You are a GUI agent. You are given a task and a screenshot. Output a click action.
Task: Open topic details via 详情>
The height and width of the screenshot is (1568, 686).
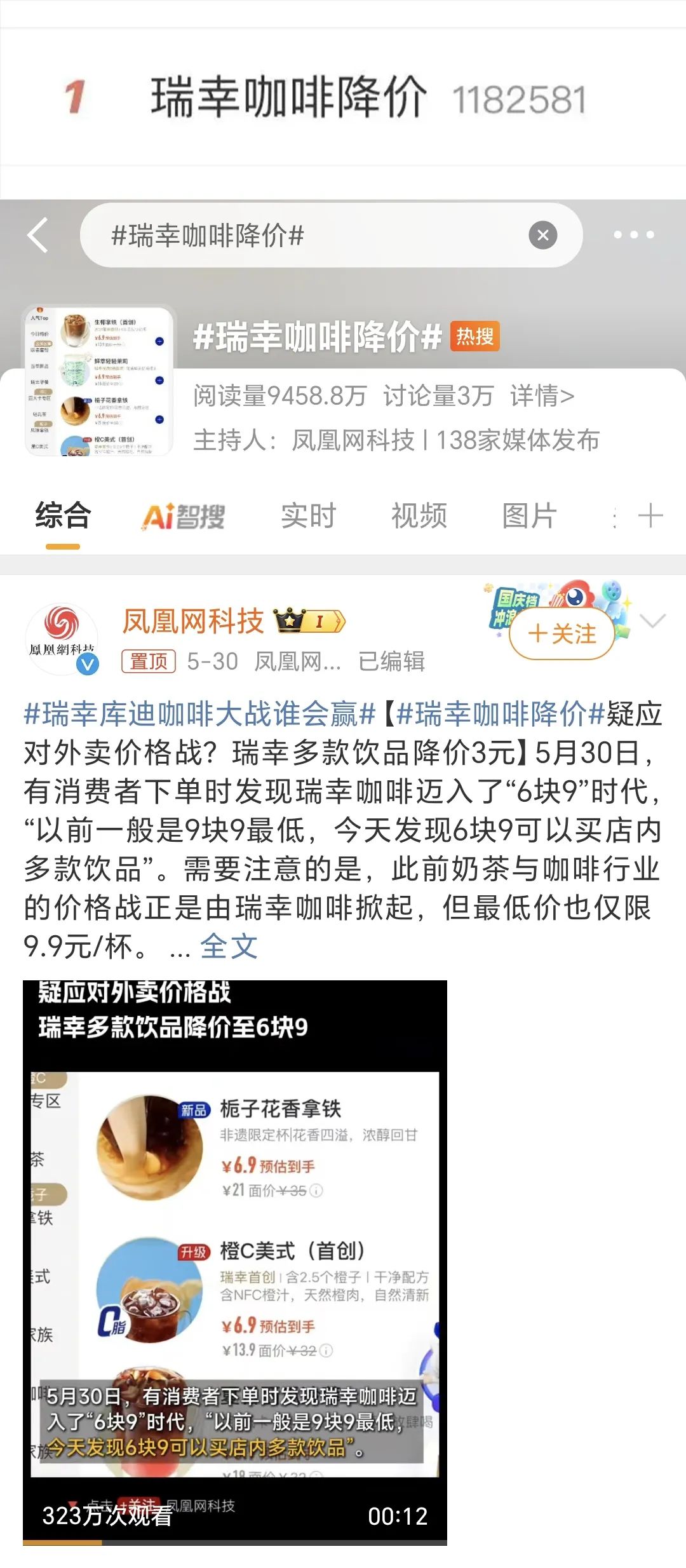542,396
